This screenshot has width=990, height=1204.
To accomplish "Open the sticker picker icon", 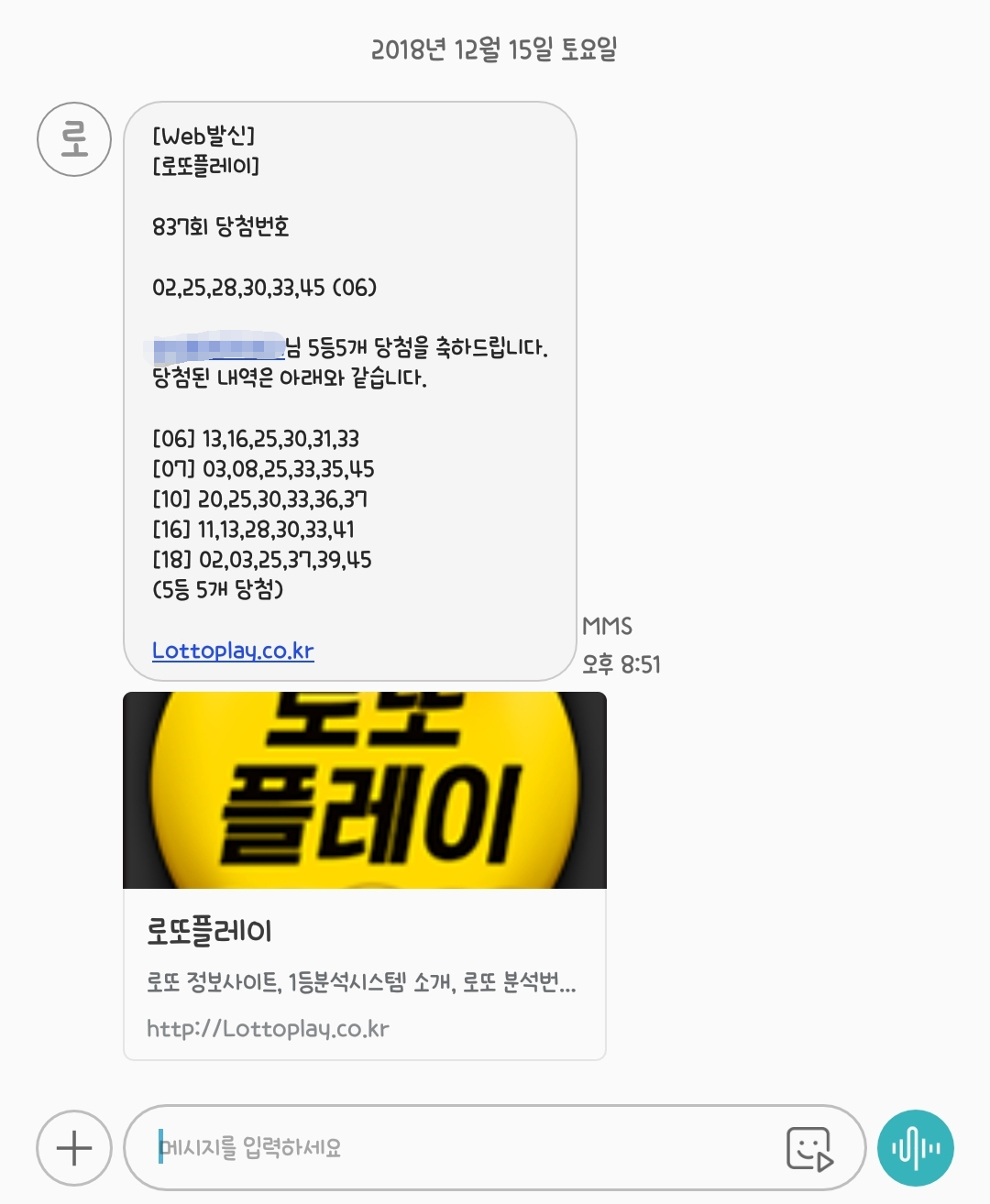I will click(808, 1148).
